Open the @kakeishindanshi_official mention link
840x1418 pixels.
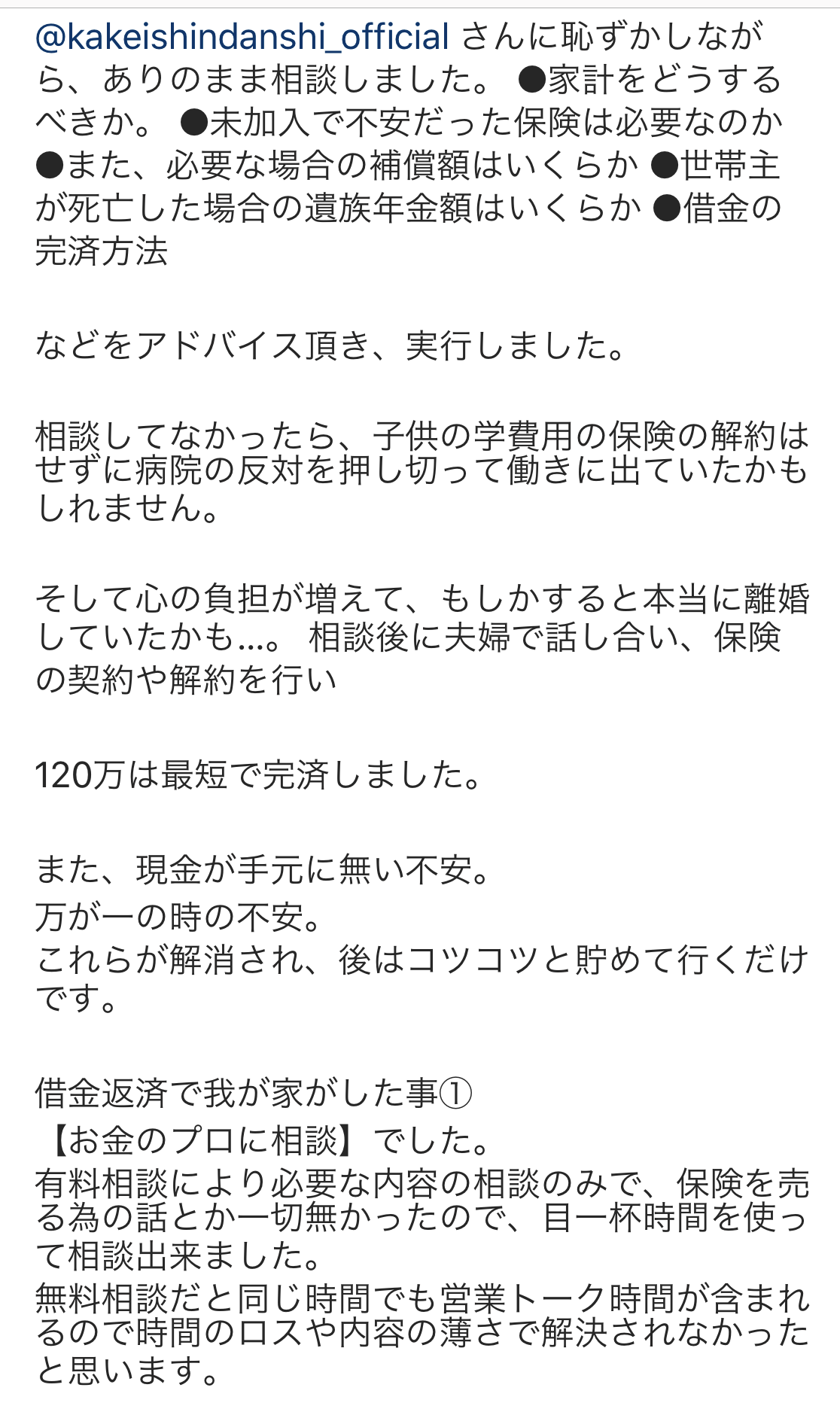tap(242, 37)
